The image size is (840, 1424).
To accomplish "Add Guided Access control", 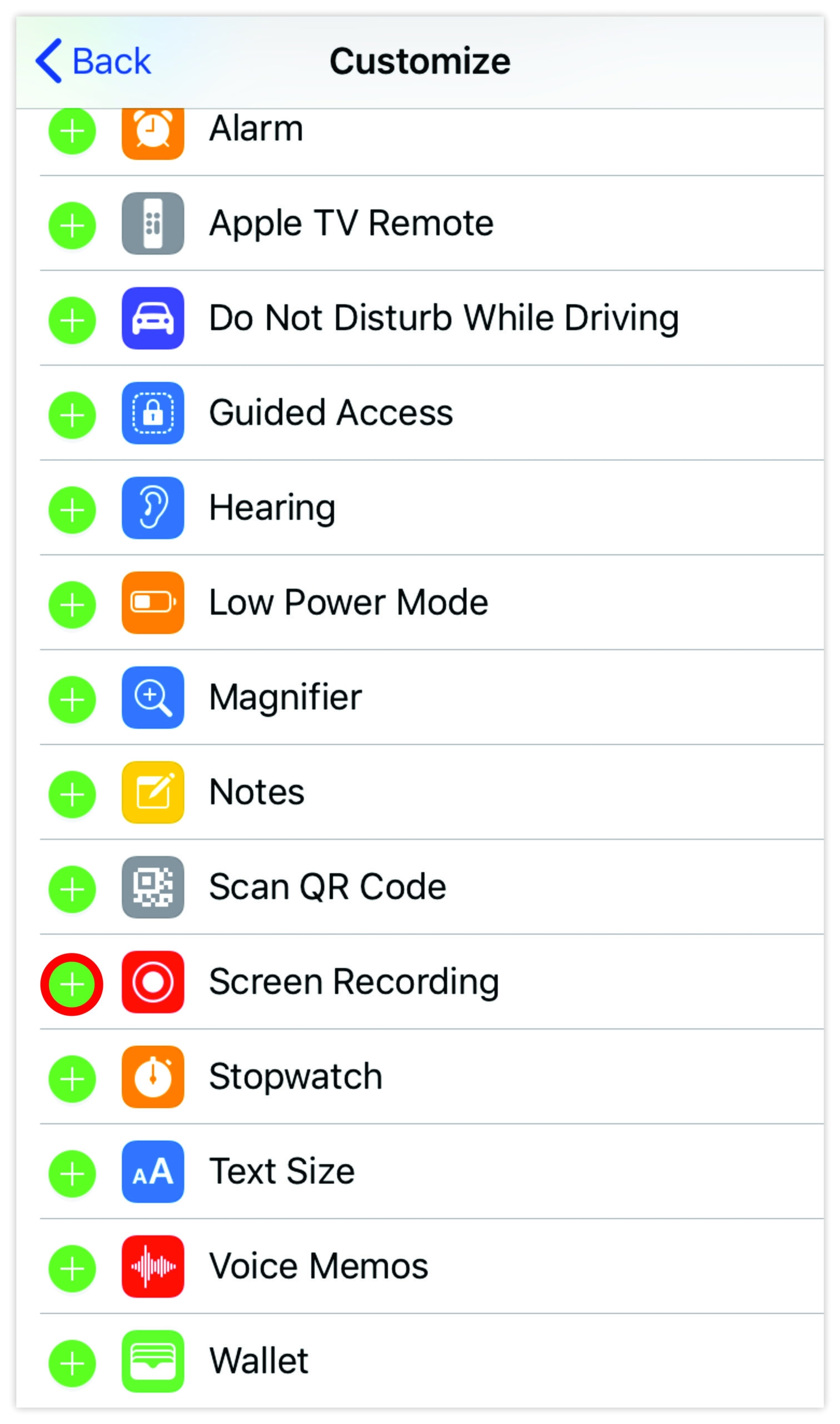I will tap(72, 416).
